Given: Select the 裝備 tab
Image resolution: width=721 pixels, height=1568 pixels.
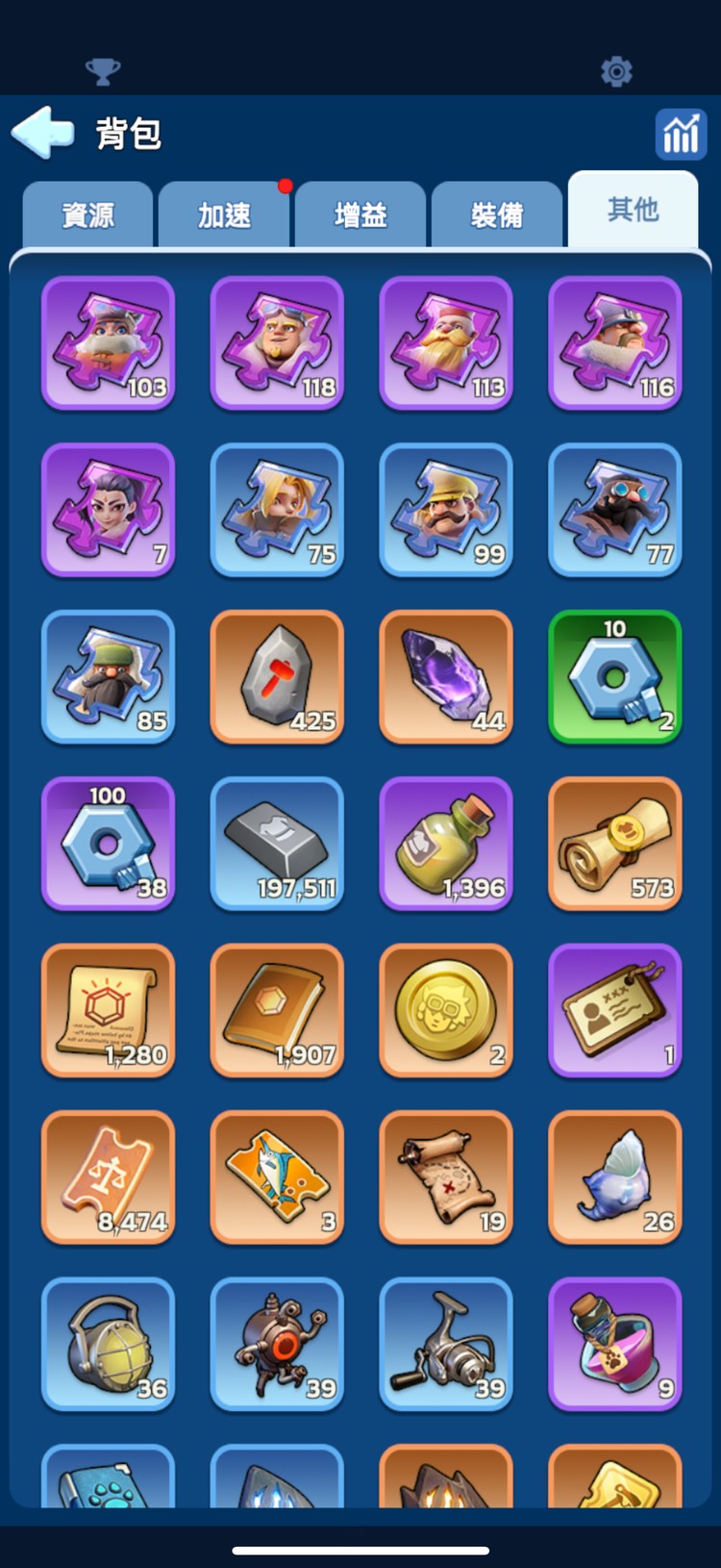Looking at the screenshot, I should pyautogui.click(x=497, y=215).
